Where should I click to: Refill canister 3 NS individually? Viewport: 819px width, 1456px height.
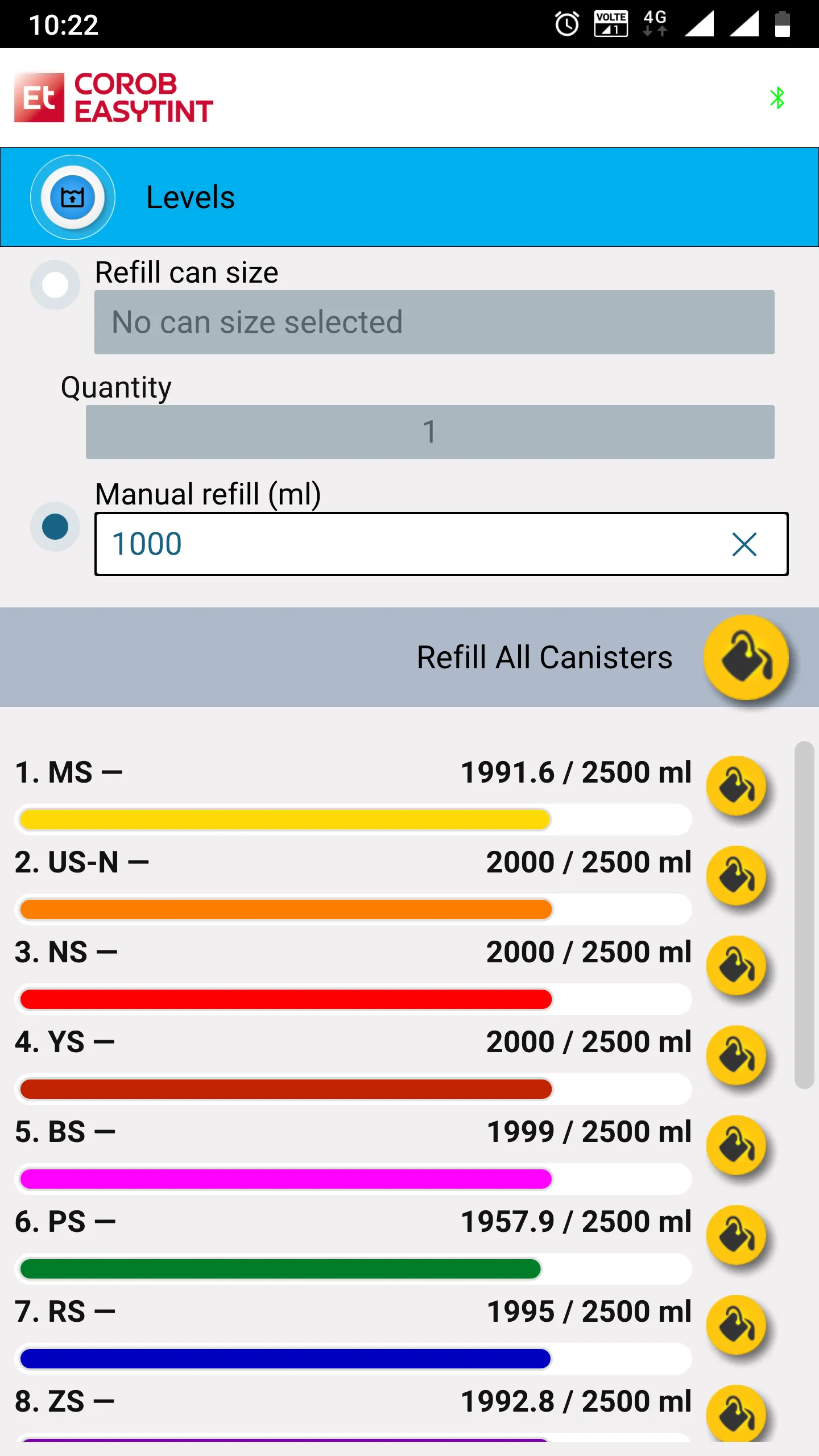(737, 966)
